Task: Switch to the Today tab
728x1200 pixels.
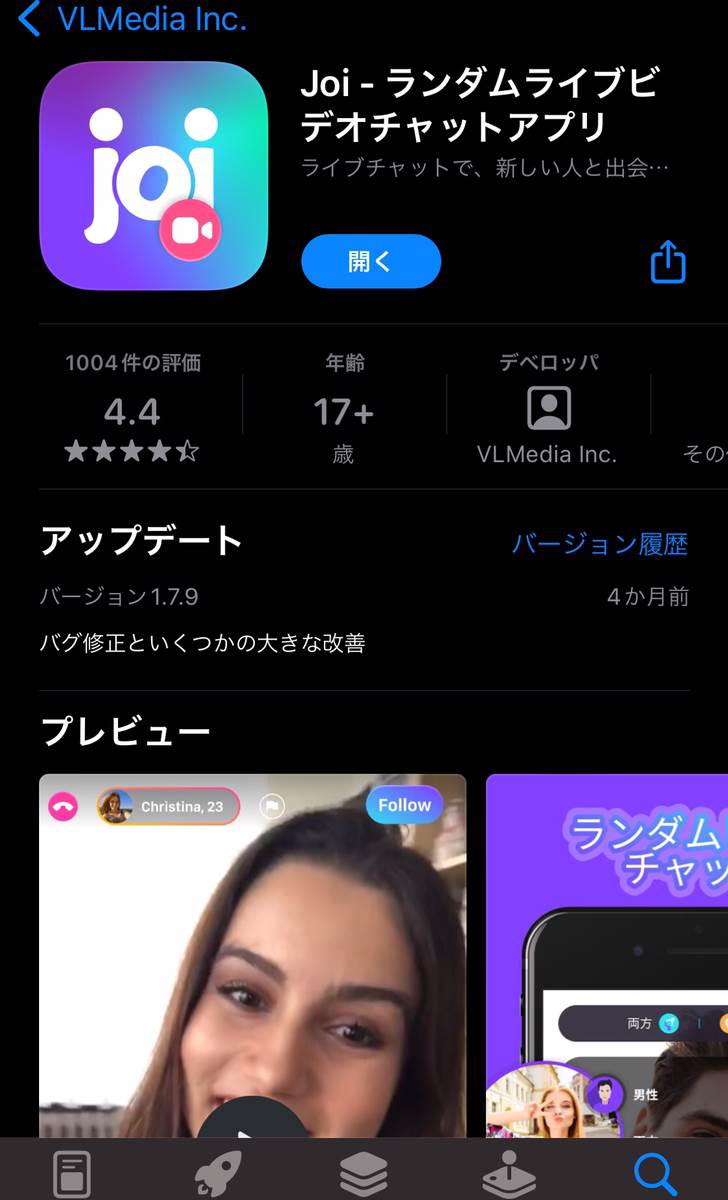Action: (72, 1172)
